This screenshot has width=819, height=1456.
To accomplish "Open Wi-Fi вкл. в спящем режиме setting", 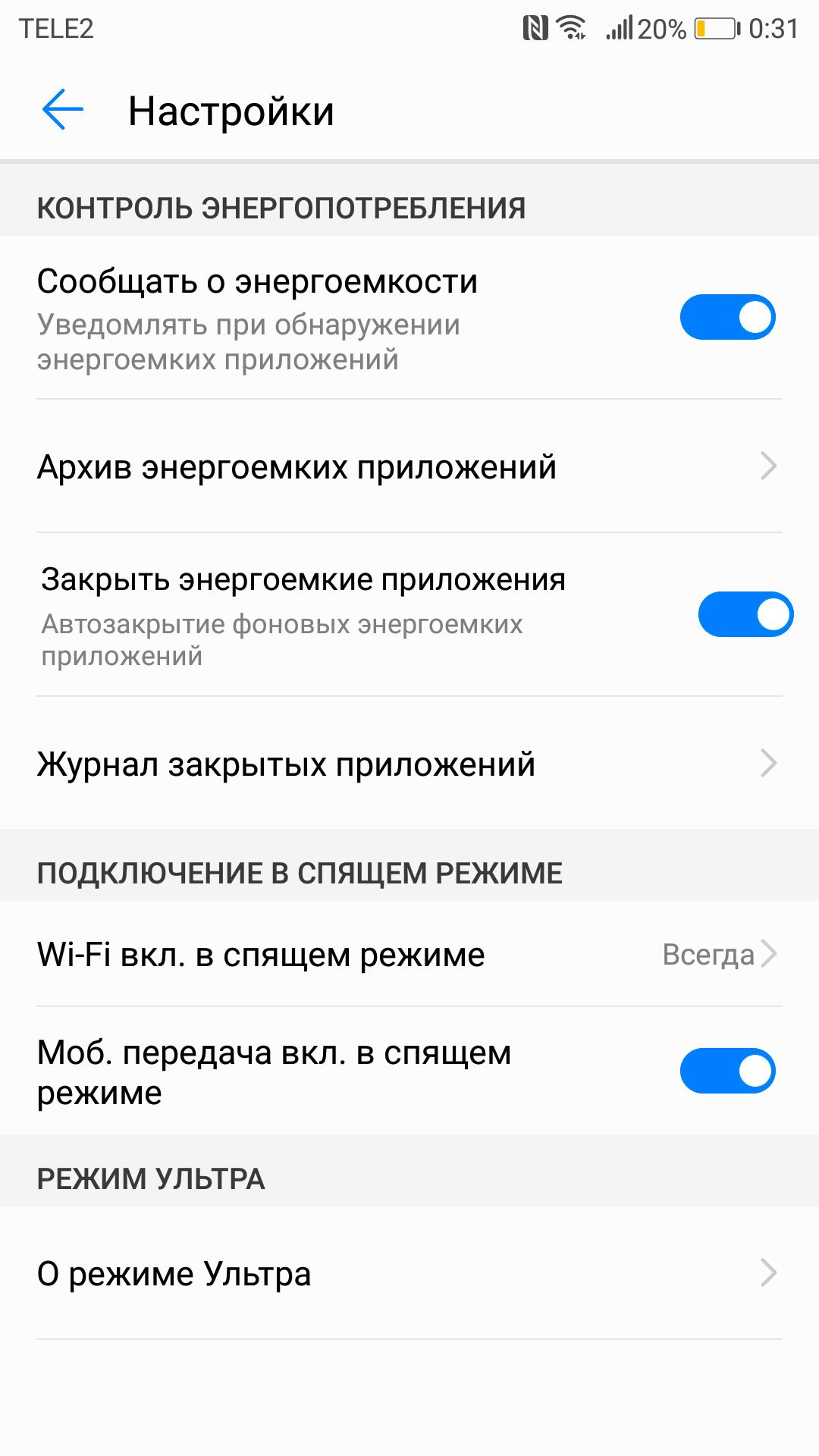I will click(x=409, y=954).
